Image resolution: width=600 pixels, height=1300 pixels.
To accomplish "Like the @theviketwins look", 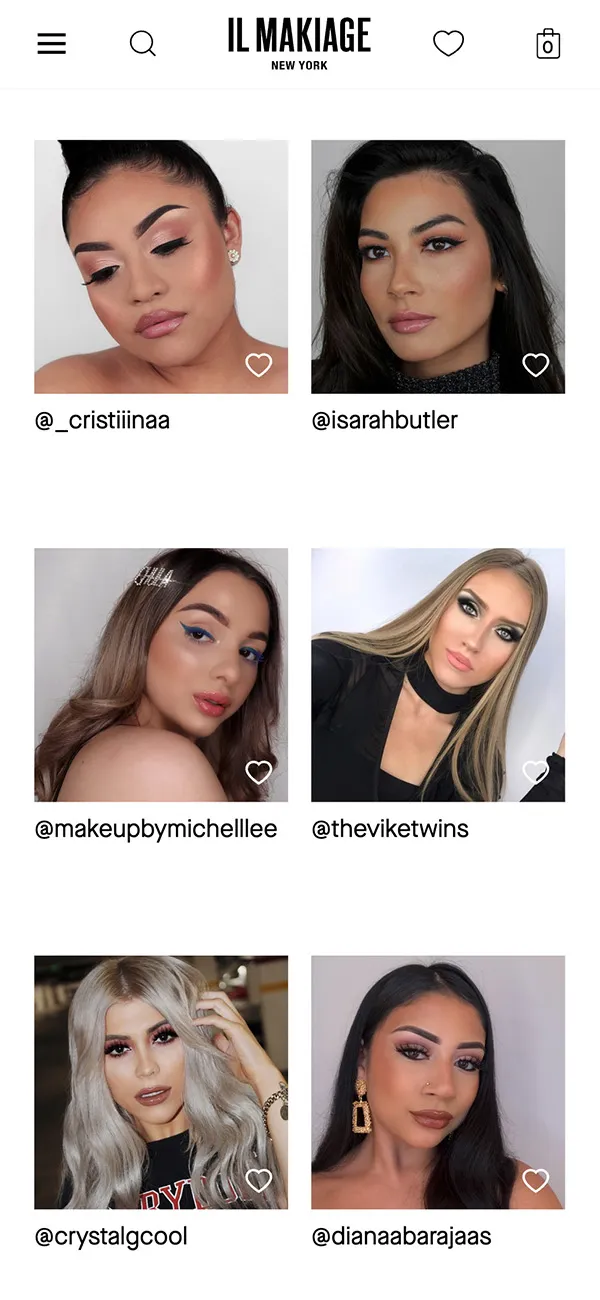I will (x=536, y=772).
